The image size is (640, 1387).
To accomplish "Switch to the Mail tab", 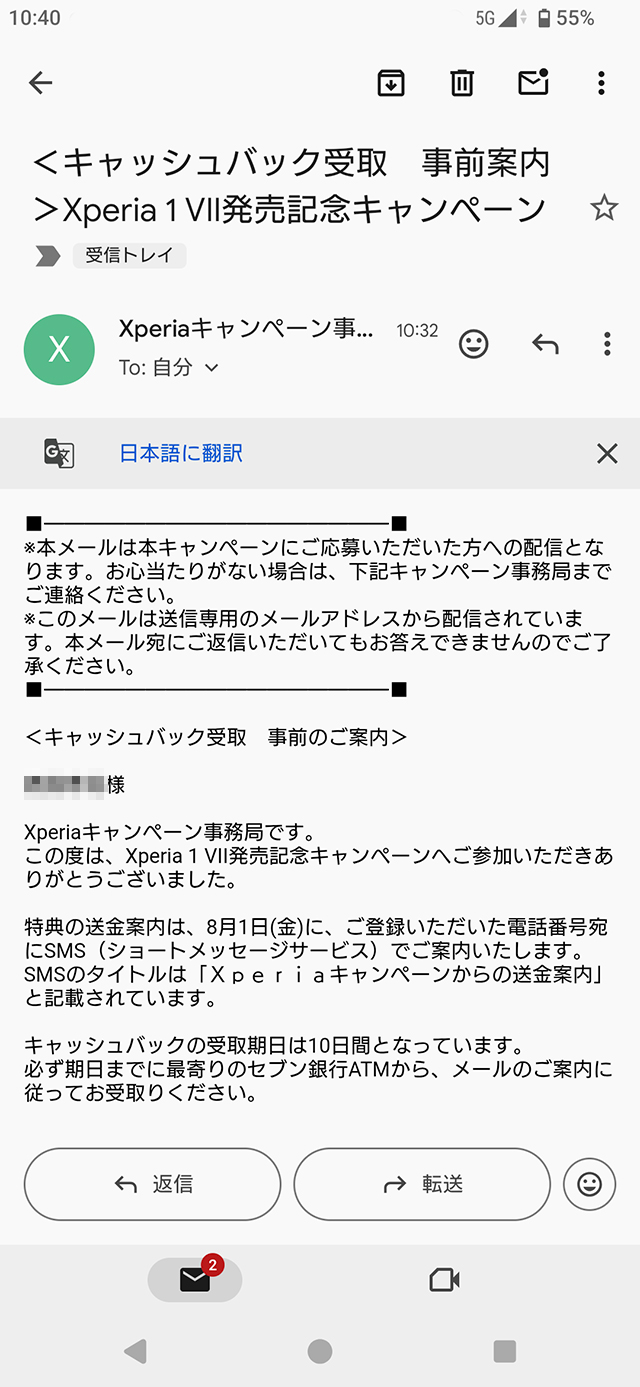I will pyautogui.click(x=195, y=1279).
